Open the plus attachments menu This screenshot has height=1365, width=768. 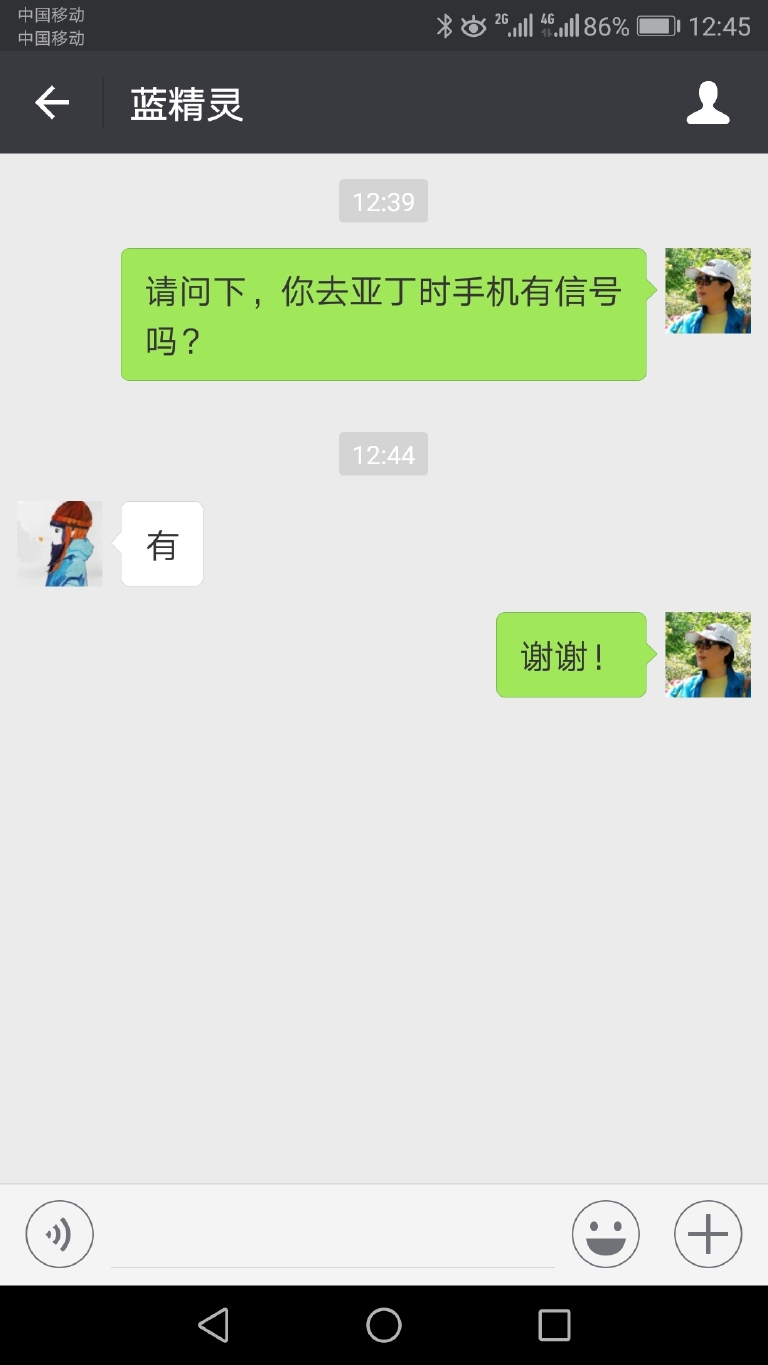[708, 1234]
